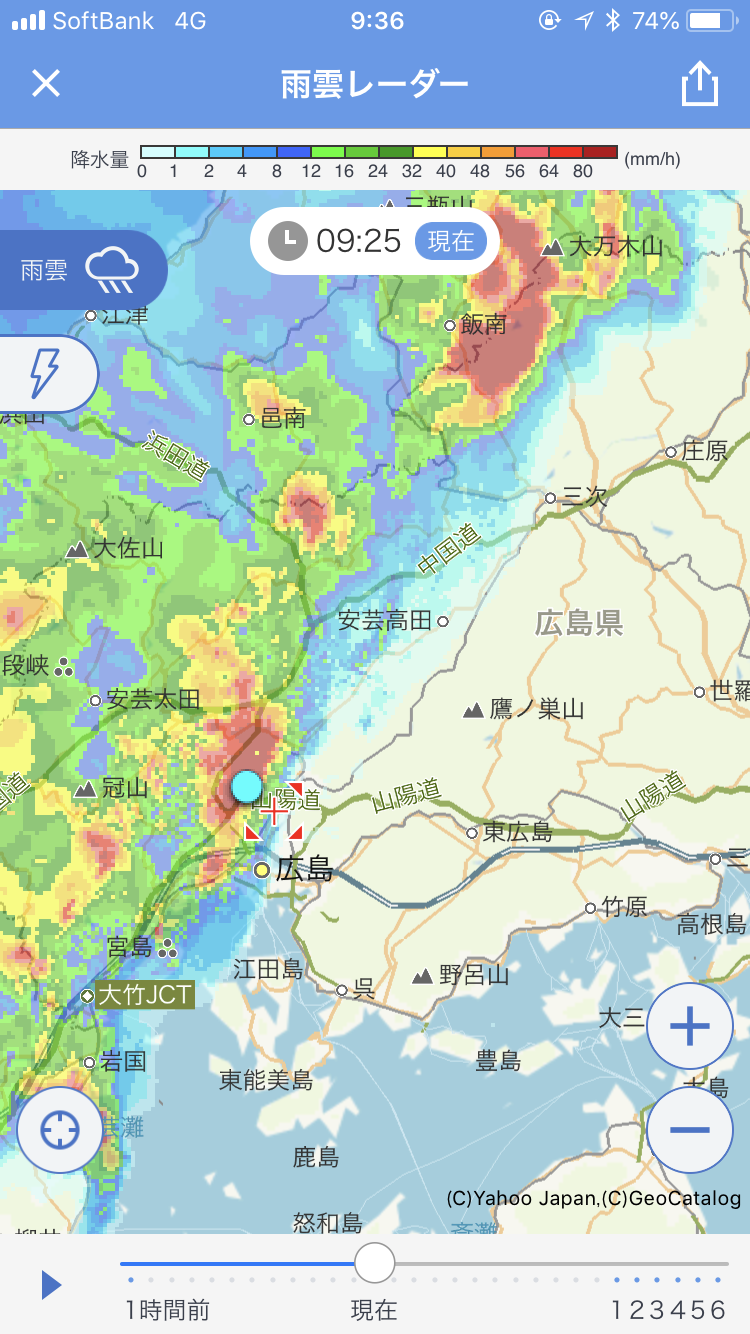750x1334 pixels.
Task: Tap the 現在 current time chip
Action: pos(450,241)
